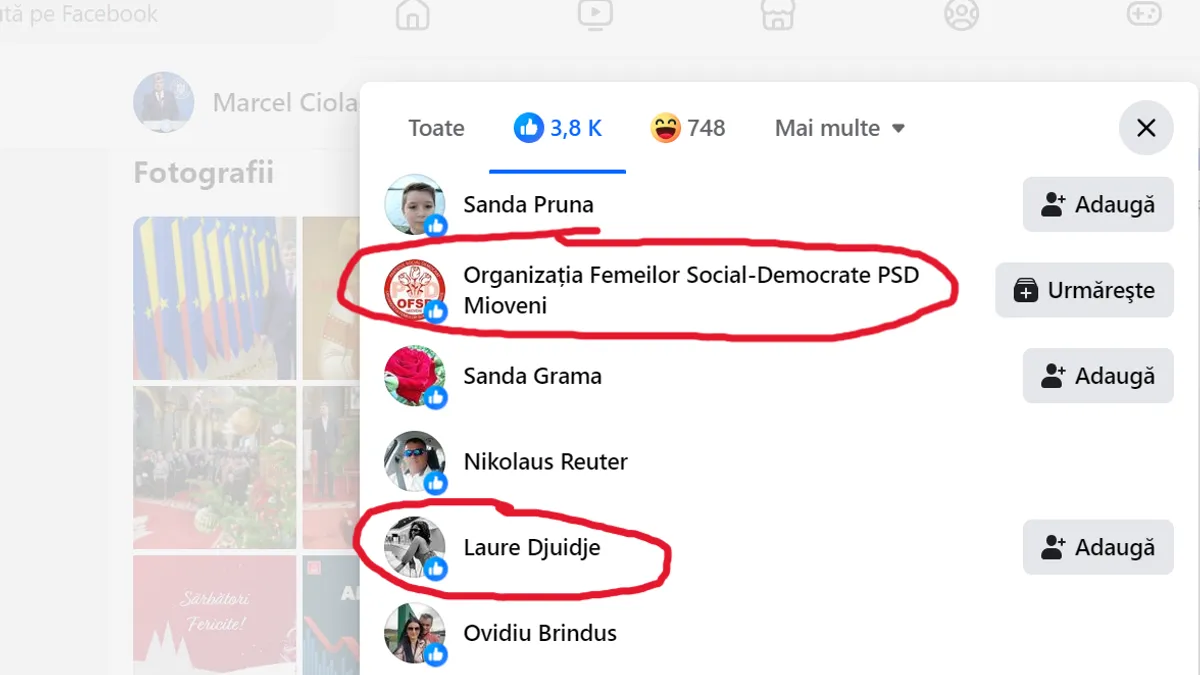Add Sanda Grama as a friend
Viewport: 1200px width, 675px height.
point(1097,376)
